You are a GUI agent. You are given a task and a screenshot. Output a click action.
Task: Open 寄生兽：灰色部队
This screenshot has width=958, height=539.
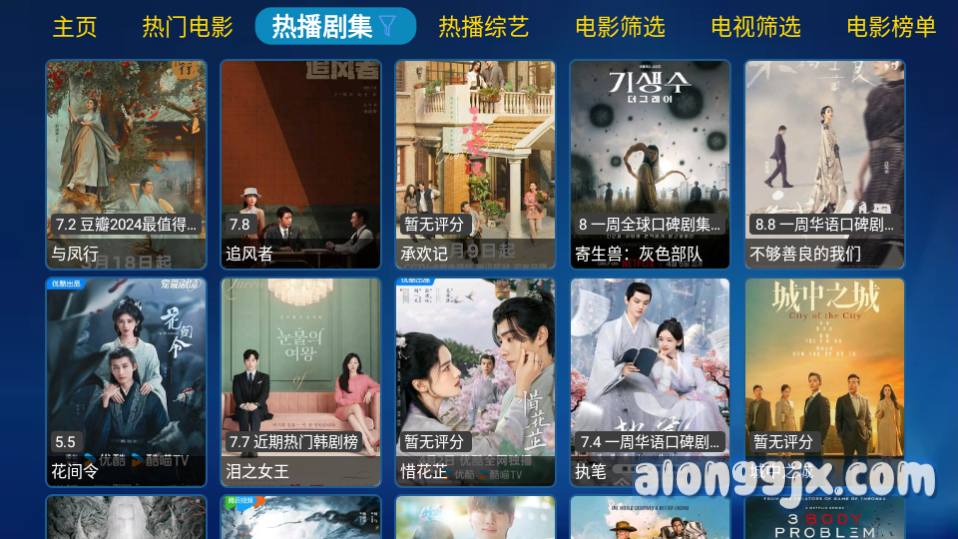click(650, 165)
